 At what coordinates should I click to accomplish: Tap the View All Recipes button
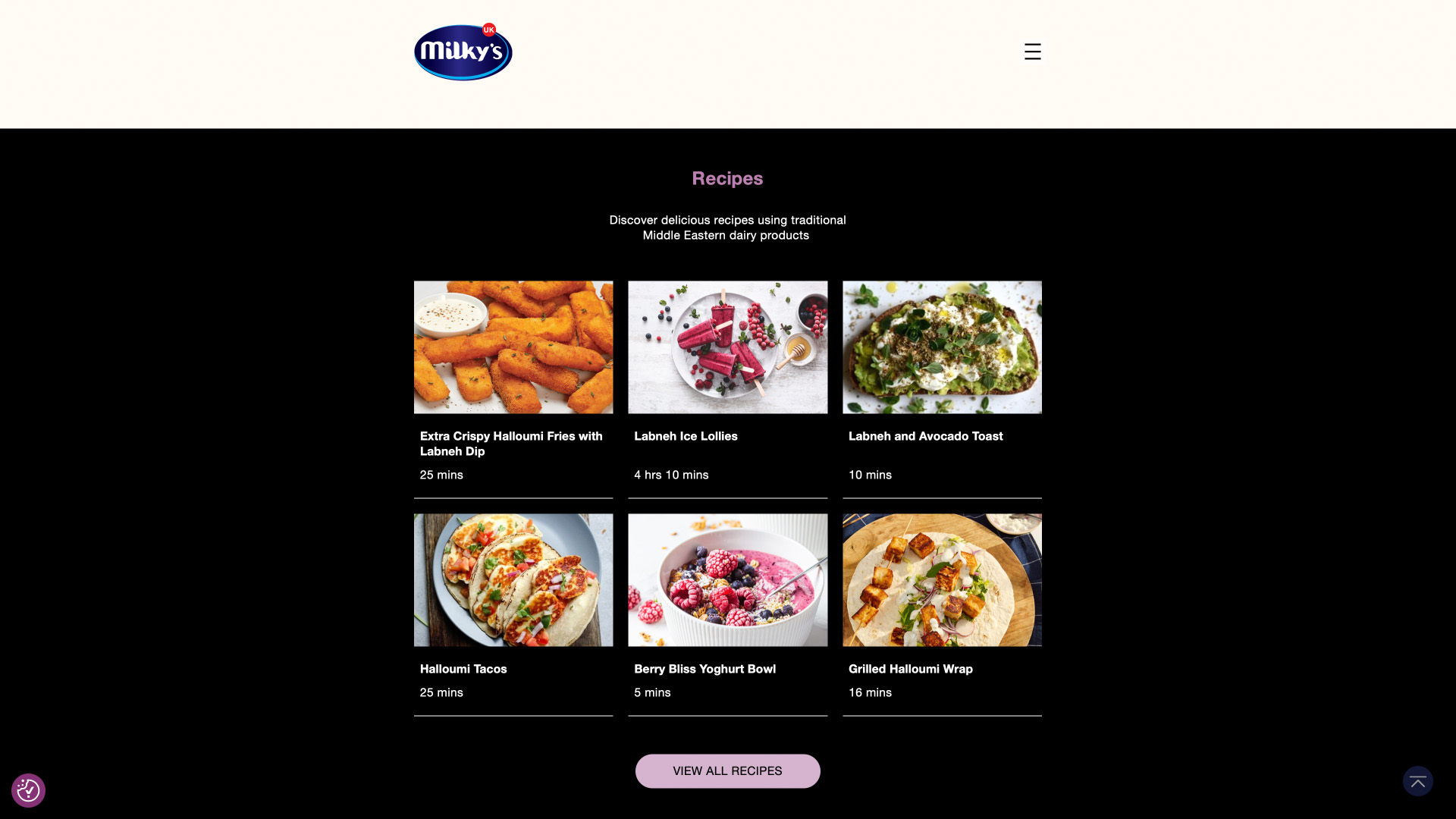[x=727, y=770]
